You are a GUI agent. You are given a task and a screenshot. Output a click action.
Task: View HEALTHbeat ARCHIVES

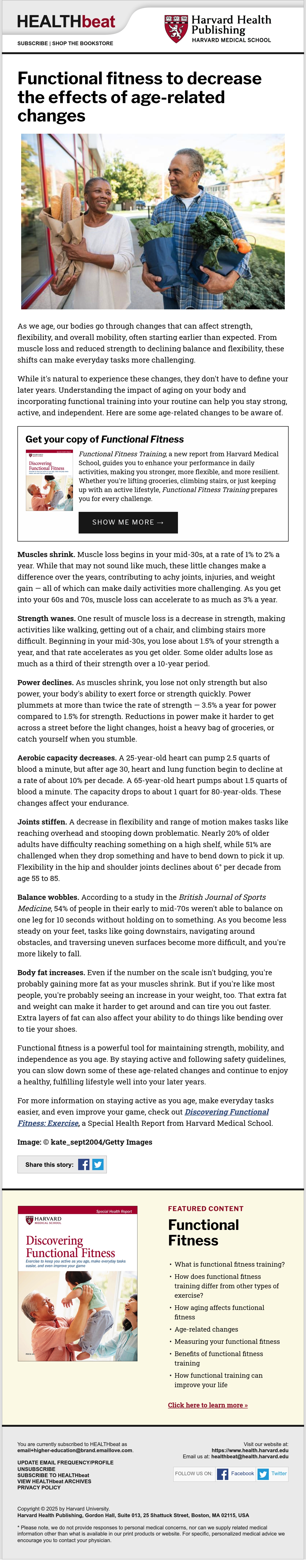(54, 1481)
